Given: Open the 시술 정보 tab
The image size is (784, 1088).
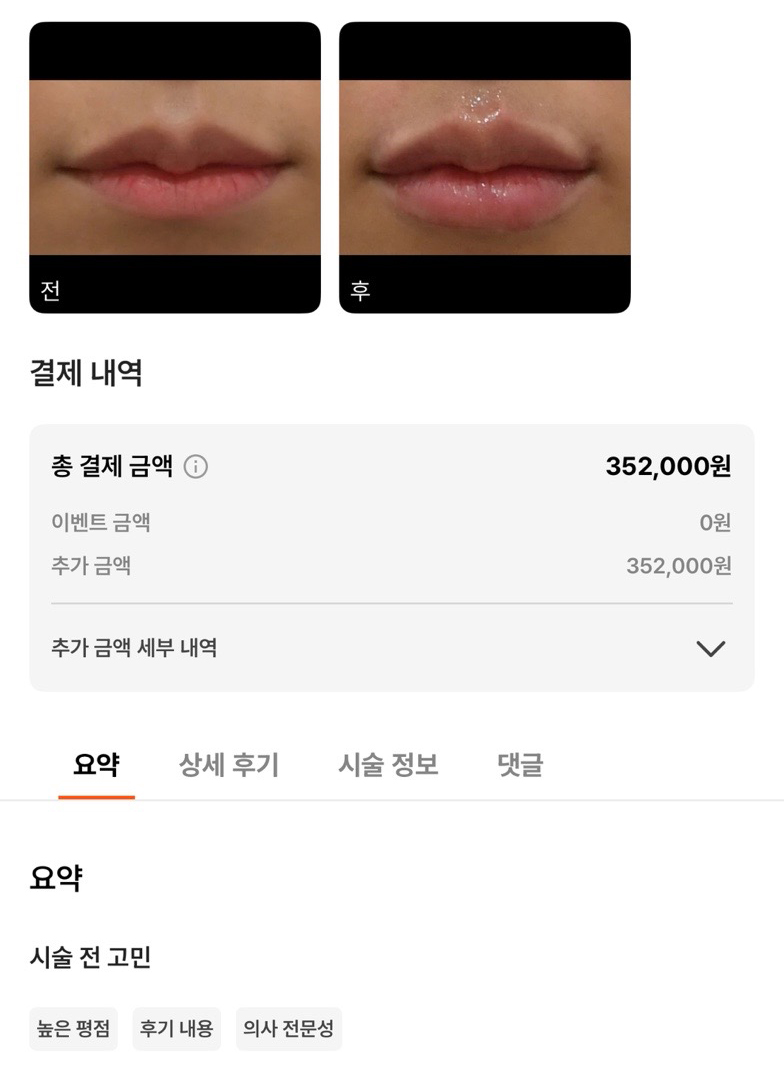Looking at the screenshot, I should click(386, 764).
